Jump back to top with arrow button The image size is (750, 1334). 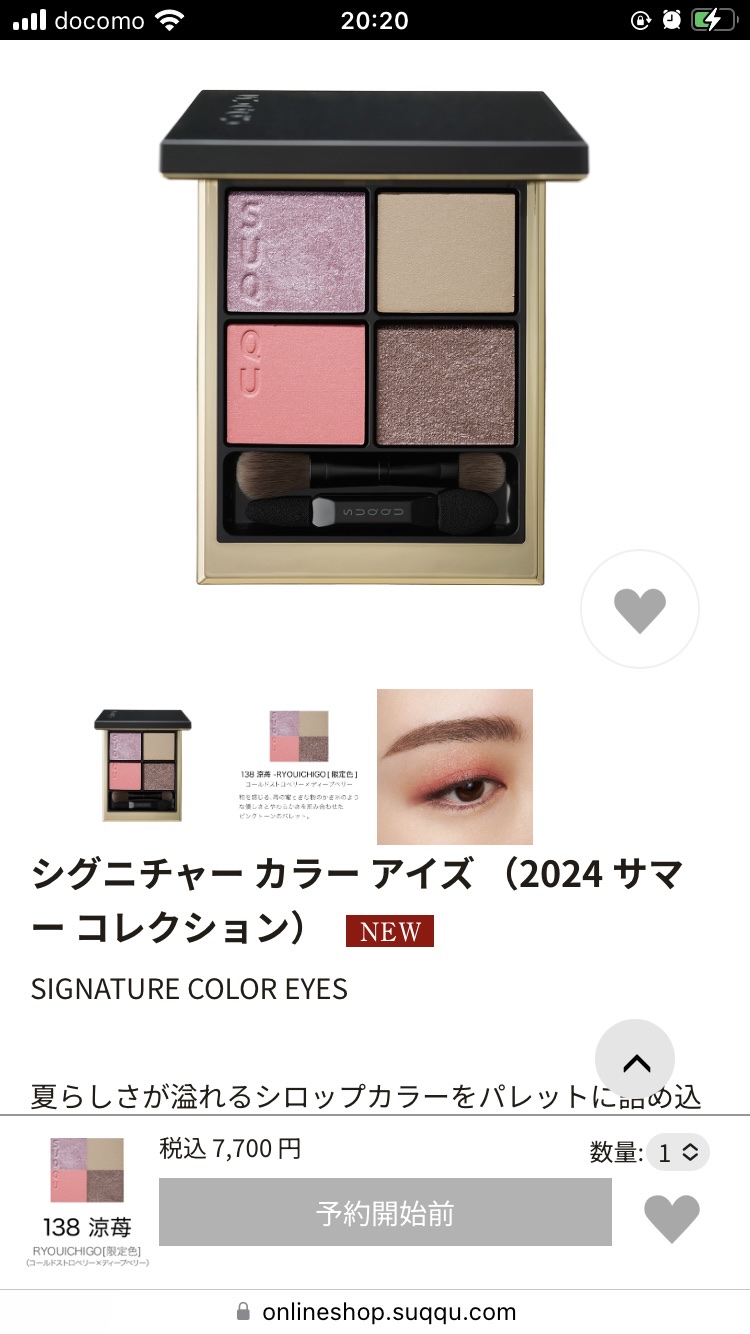click(x=635, y=1061)
